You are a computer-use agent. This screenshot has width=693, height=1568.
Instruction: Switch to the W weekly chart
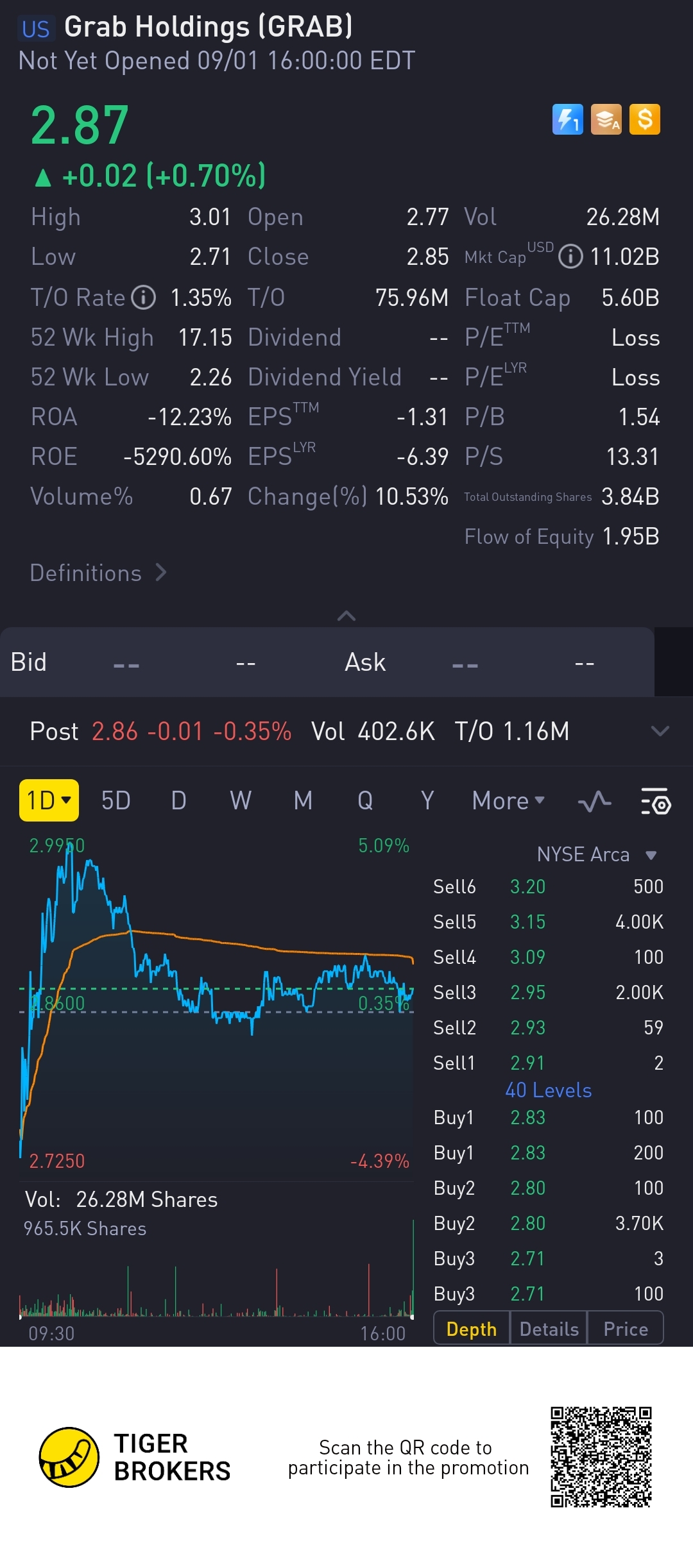[x=241, y=800]
